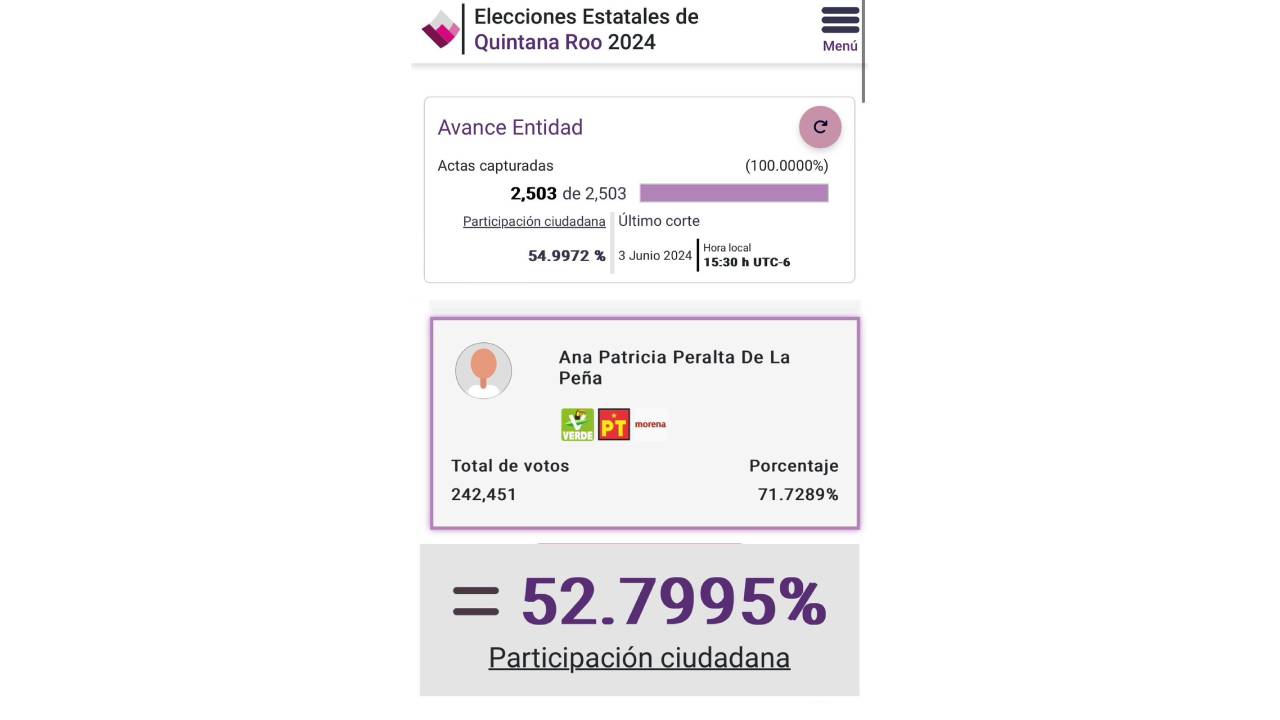
Task: Refresh the Avance Entidad data
Action: tap(820, 127)
